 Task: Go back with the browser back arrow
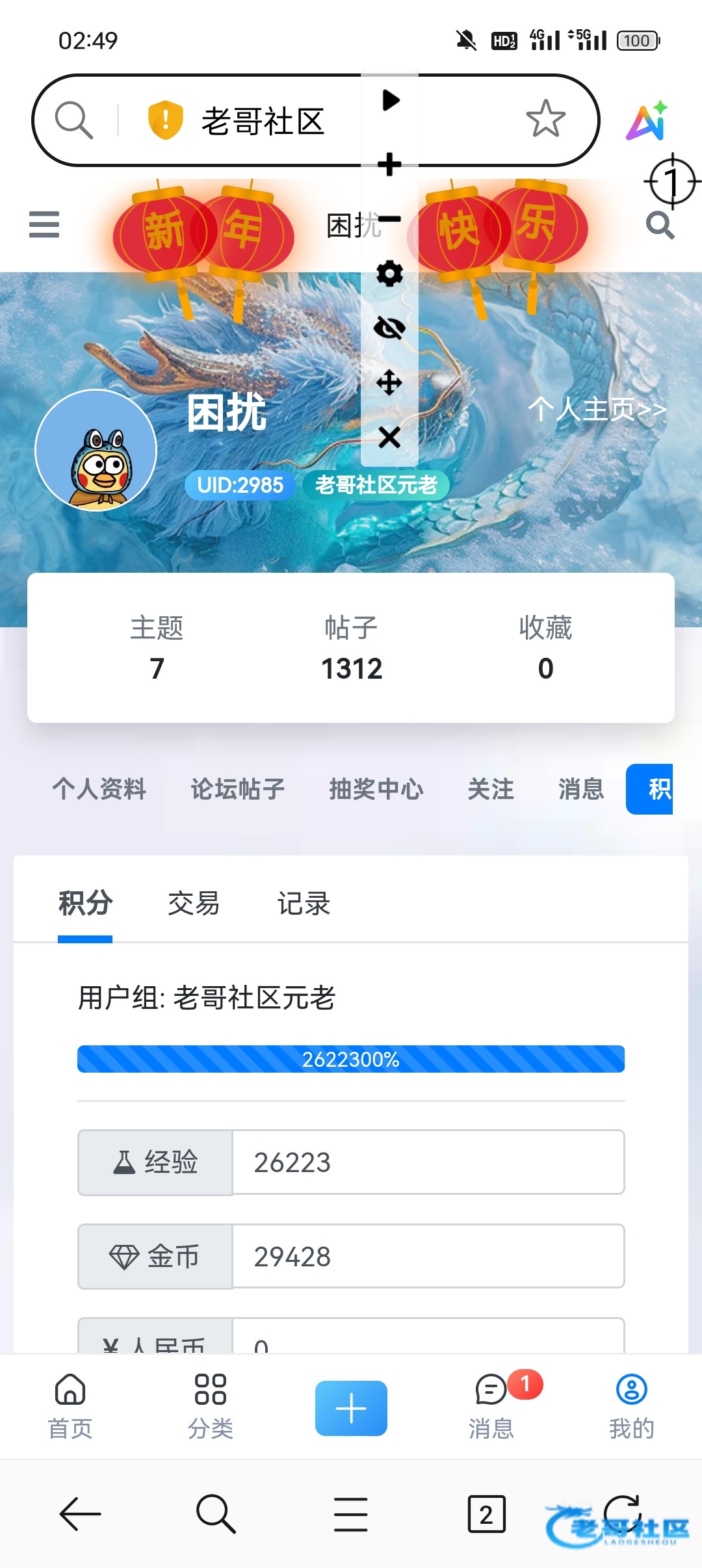tap(80, 1513)
